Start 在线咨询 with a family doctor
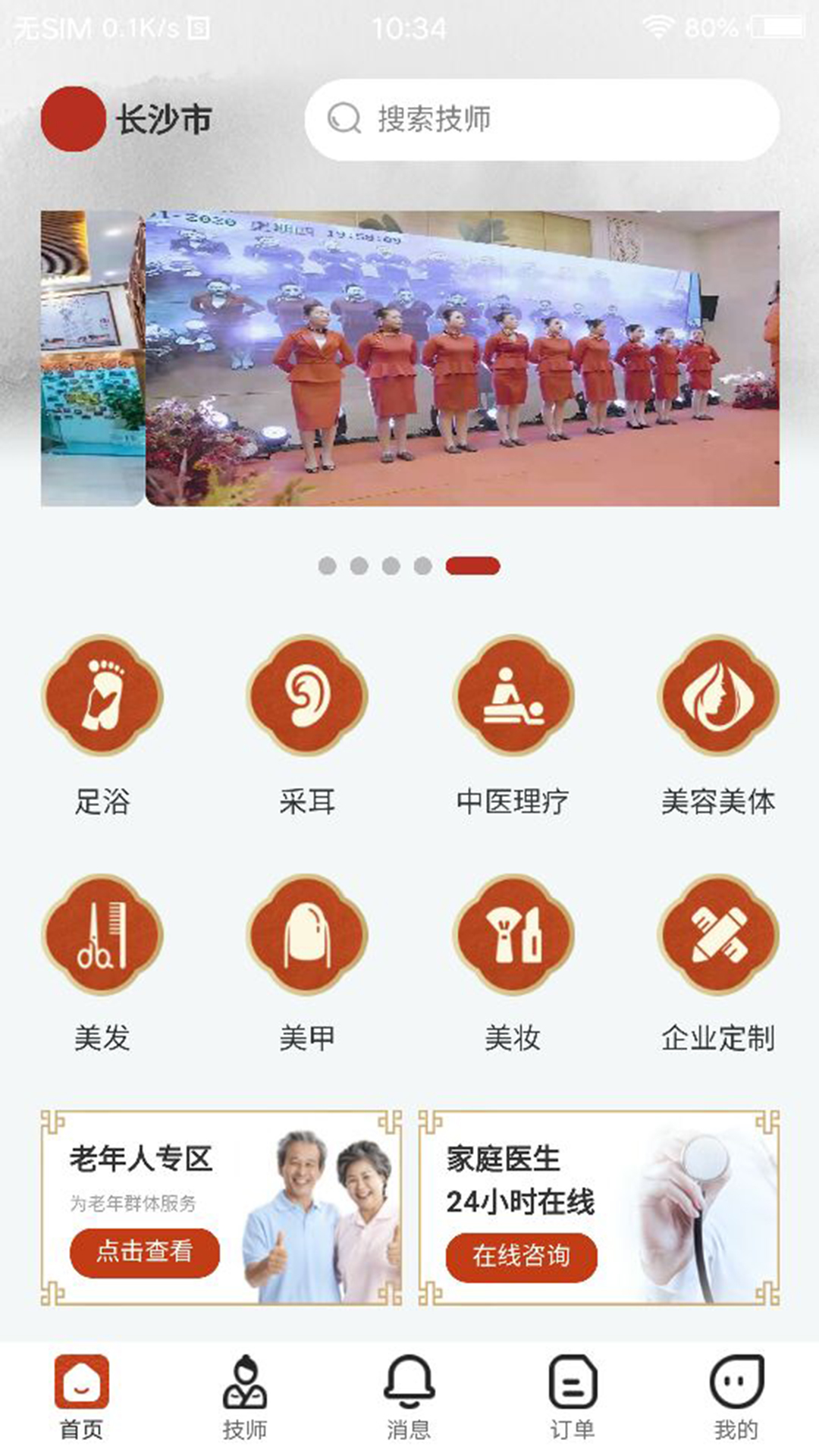The image size is (819, 1456). pos(521,1257)
